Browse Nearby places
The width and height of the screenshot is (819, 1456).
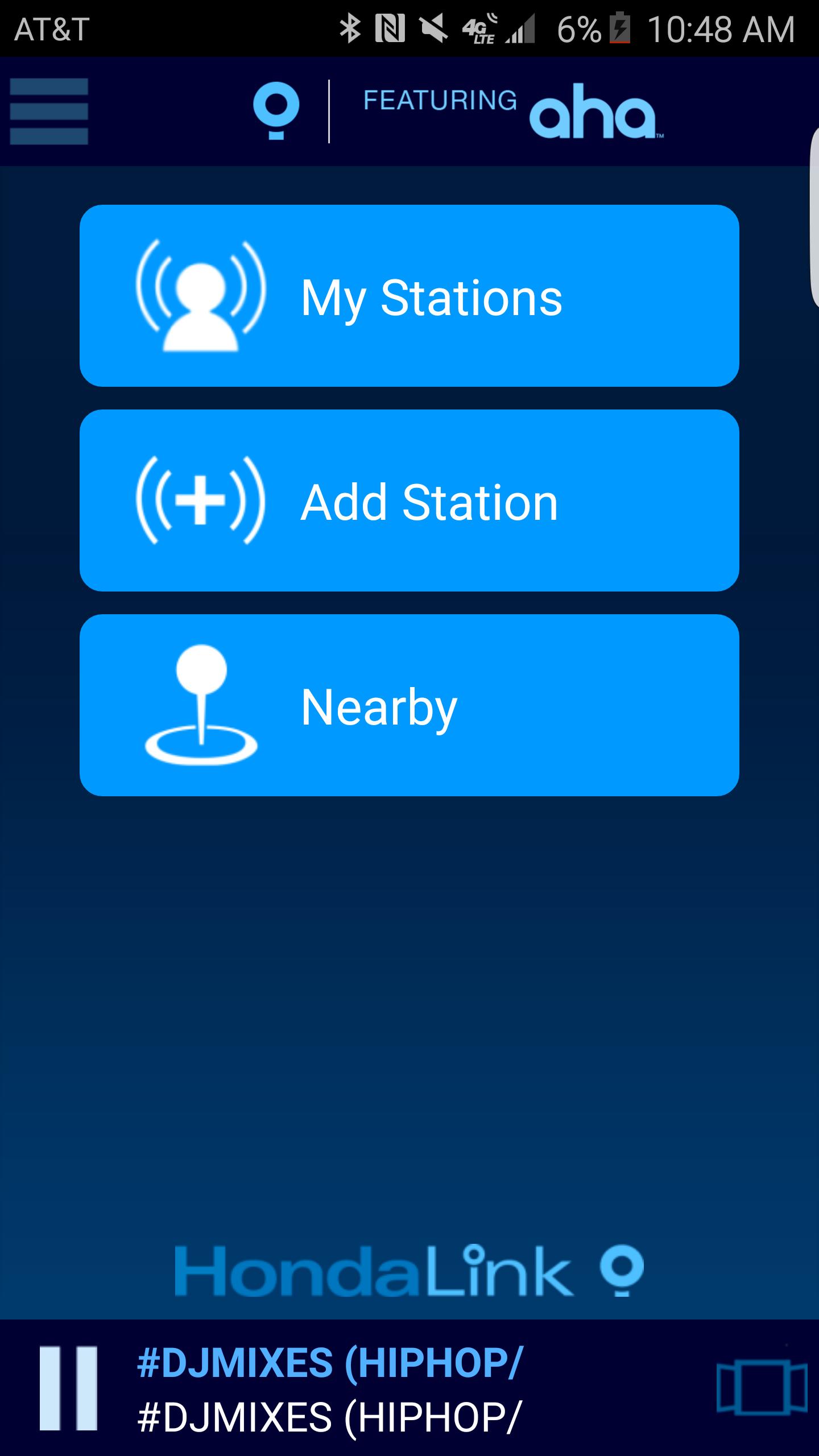coord(409,705)
